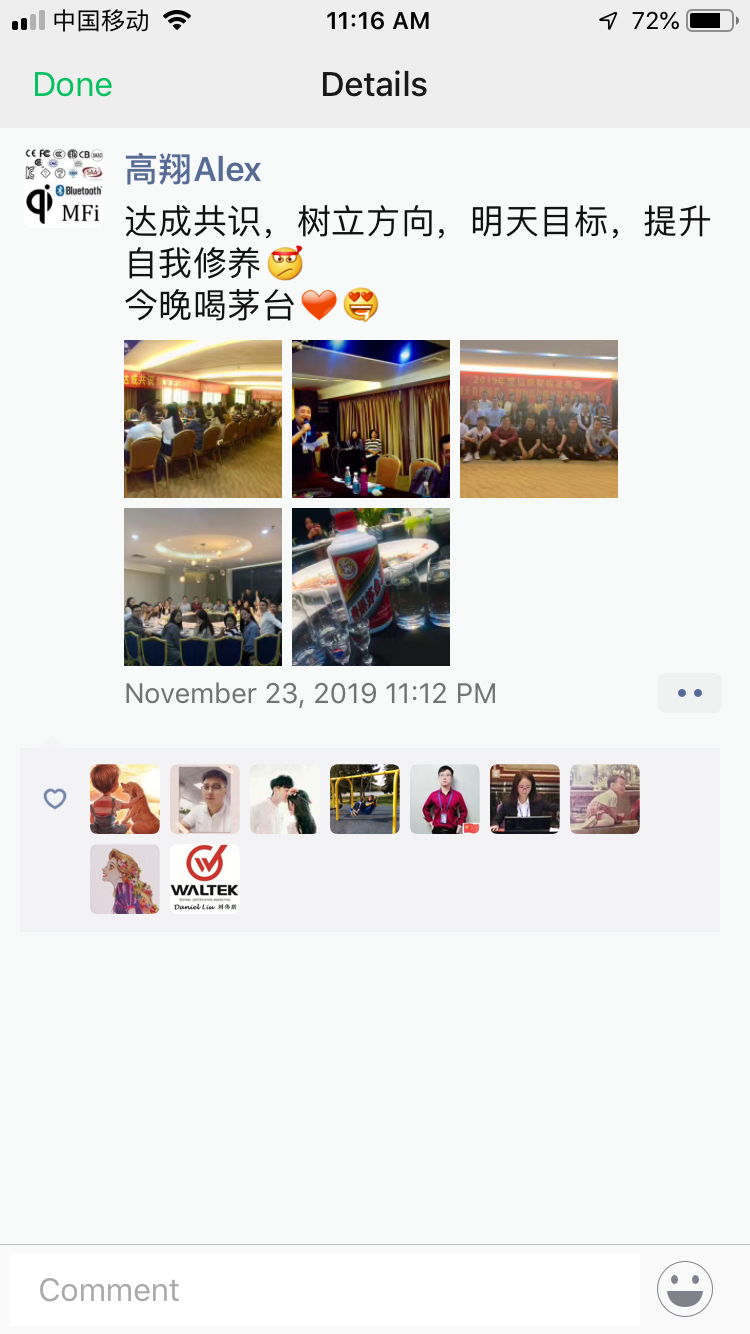Viewport: 750px width, 1334px height.
Task: Open liker in red shirt avatar
Action: click(445, 799)
